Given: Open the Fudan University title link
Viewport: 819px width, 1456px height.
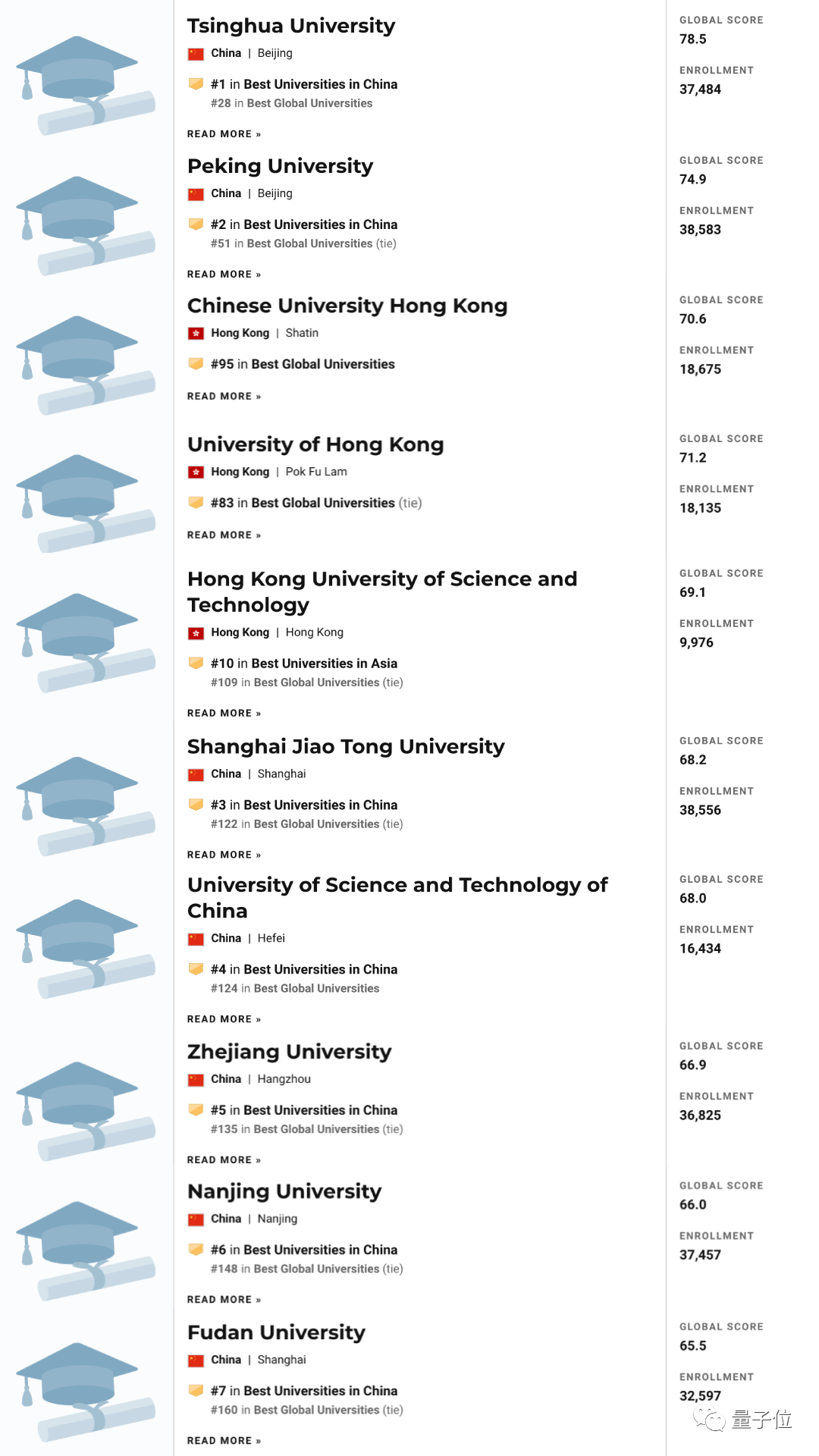Looking at the screenshot, I should click(276, 1332).
